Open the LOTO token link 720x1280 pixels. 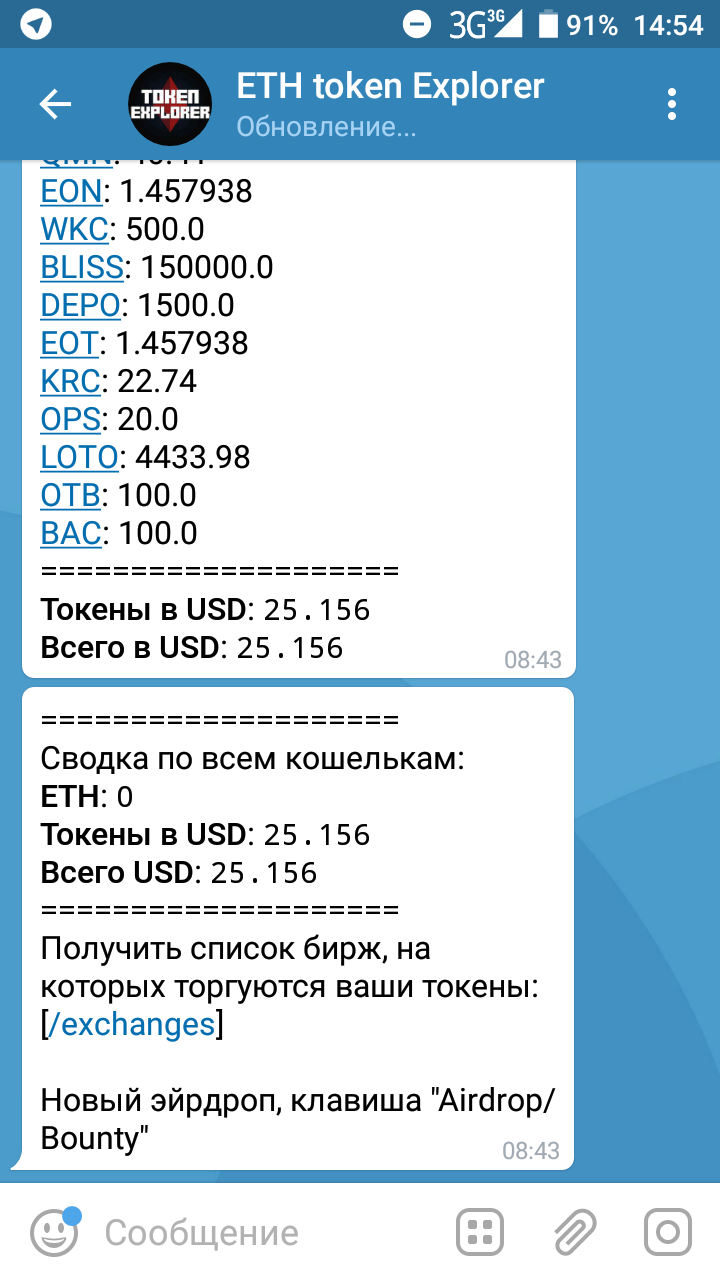click(x=79, y=457)
